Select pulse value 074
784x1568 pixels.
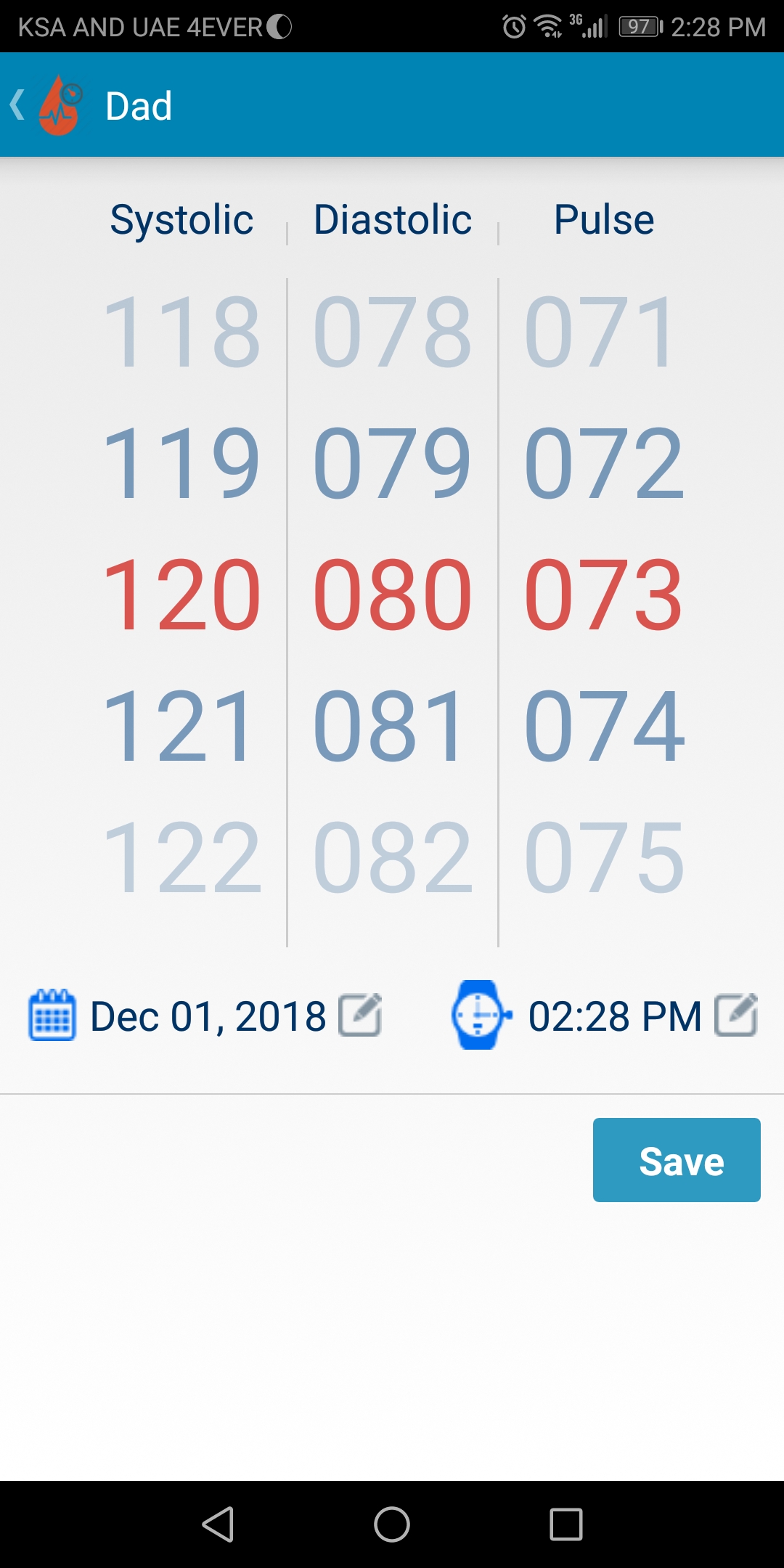pyautogui.click(x=604, y=725)
